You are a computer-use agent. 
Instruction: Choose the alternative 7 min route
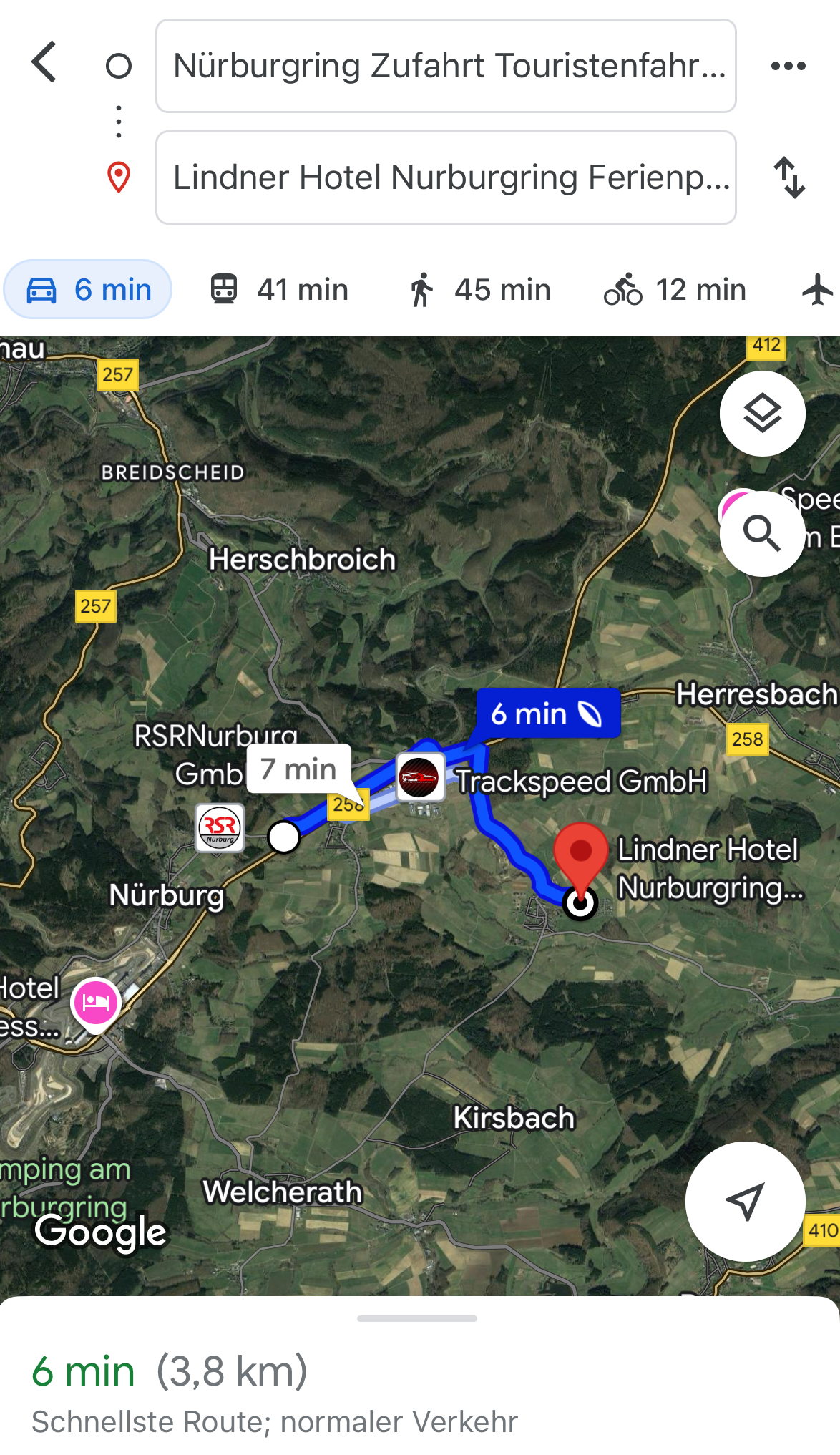tap(299, 769)
